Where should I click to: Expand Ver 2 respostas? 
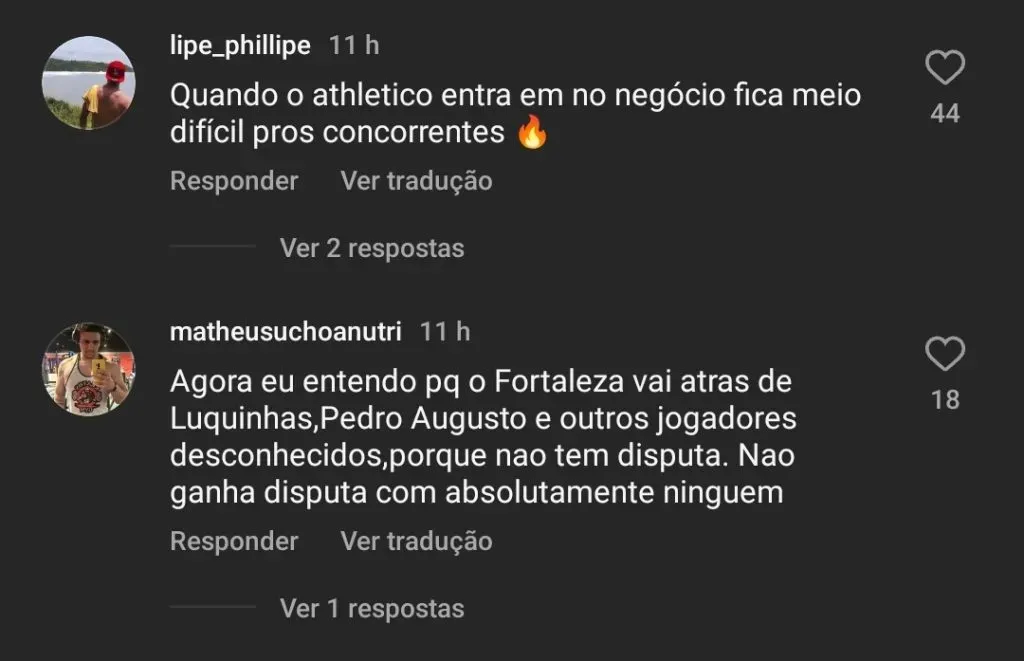tap(372, 247)
